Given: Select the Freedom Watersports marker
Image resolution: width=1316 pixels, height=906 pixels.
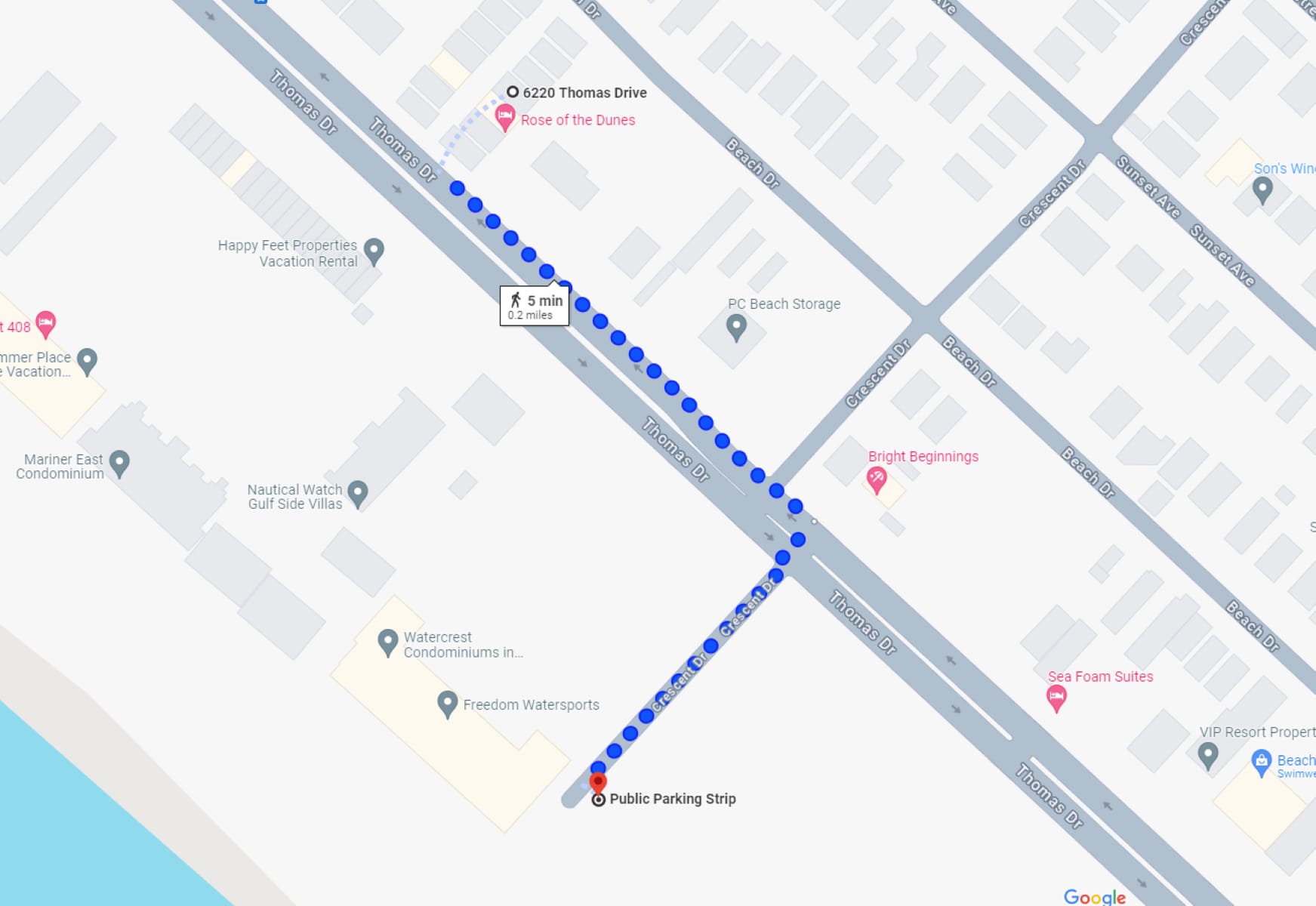Looking at the screenshot, I should [447, 703].
